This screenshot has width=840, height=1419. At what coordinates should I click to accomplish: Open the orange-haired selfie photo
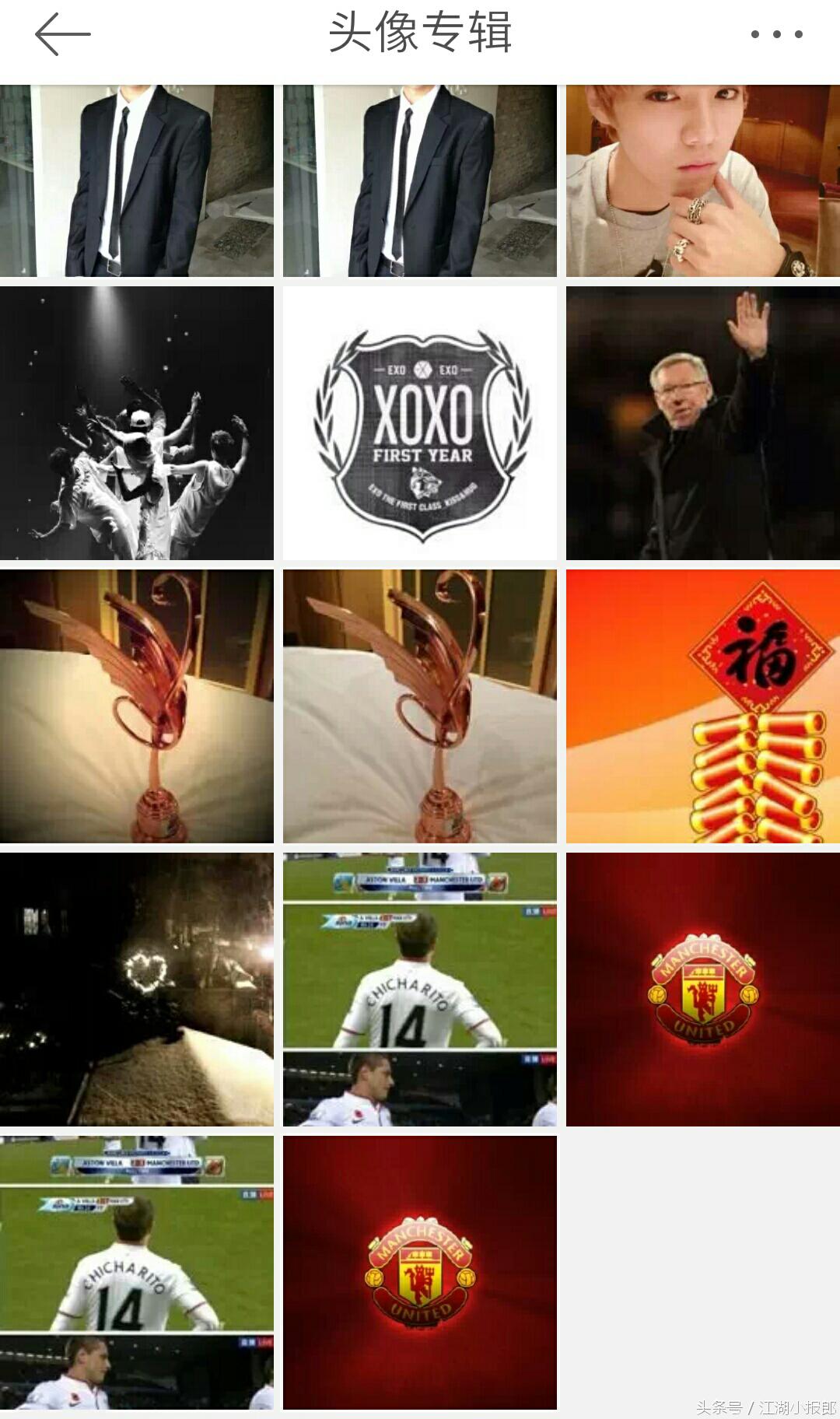click(x=702, y=180)
